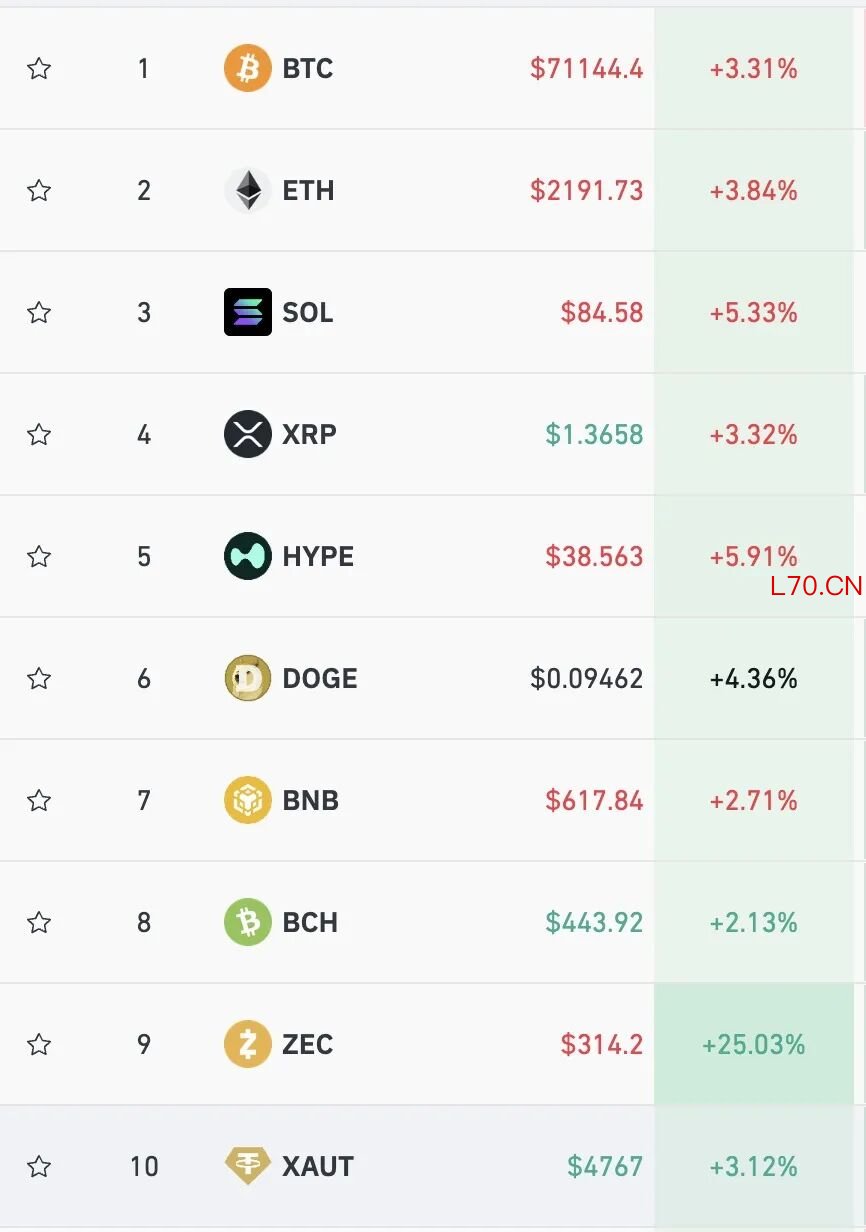The width and height of the screenshot is (866, 1232).
Task: Add BTC to favorites with its star
Action: tap(39, 69)
